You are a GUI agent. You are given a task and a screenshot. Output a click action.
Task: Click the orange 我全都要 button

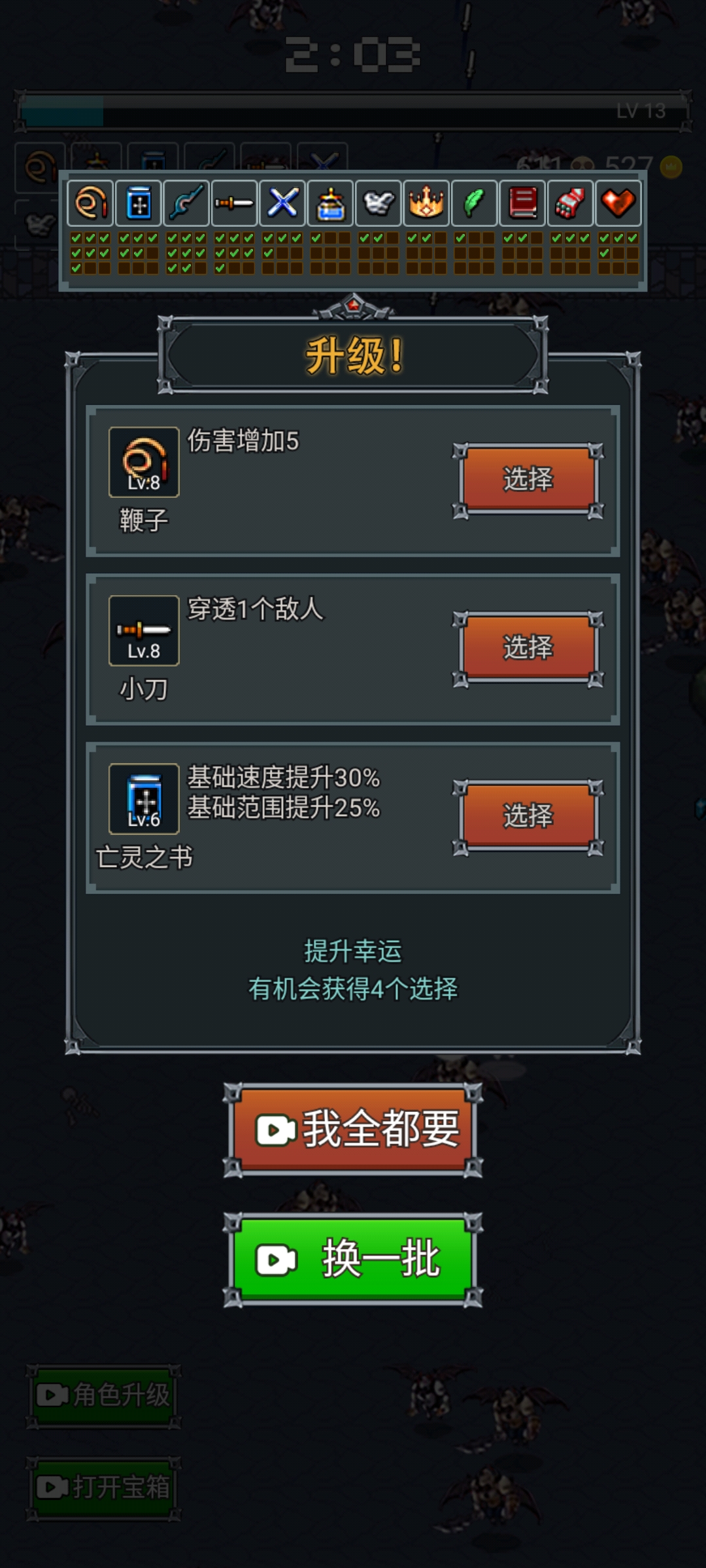(353, 1132)
